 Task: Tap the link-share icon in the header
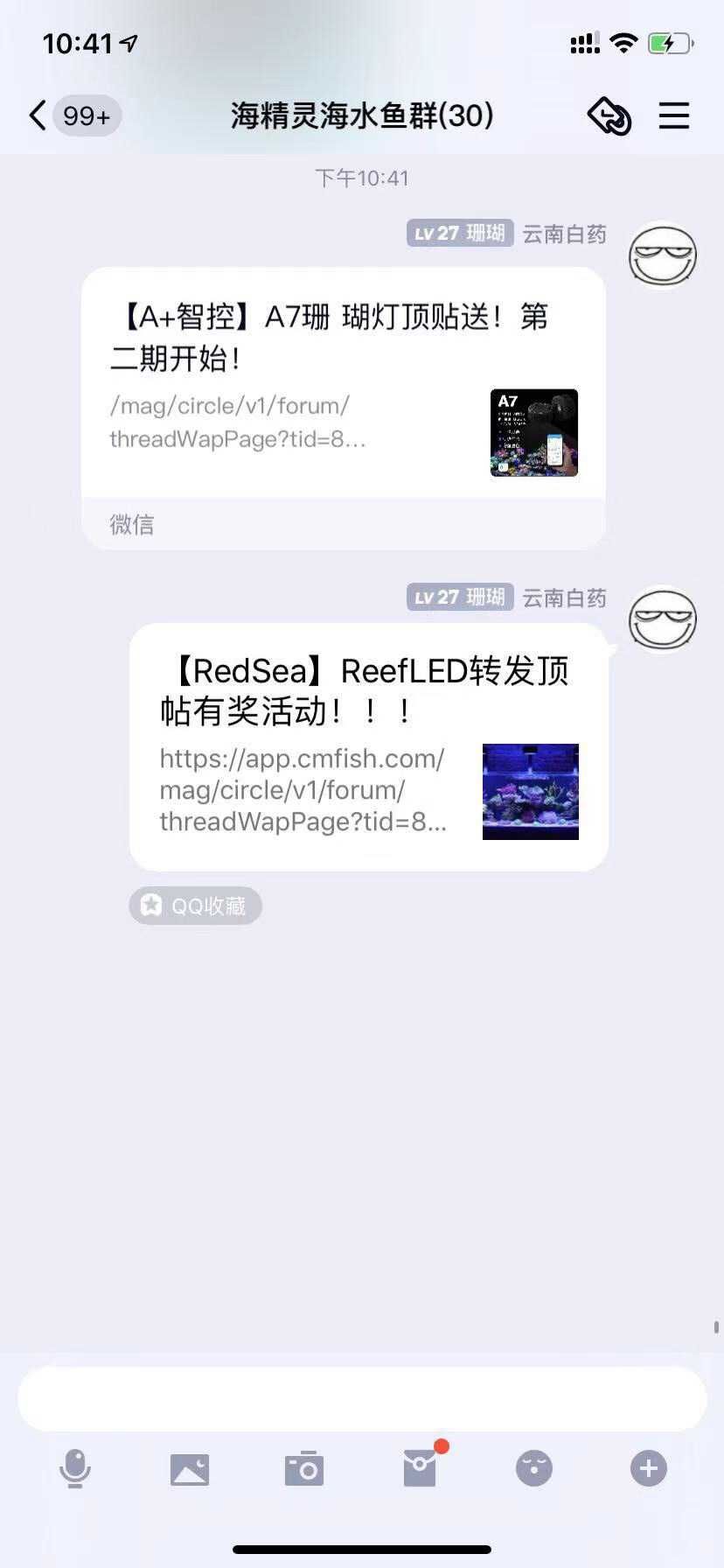pos(609,115)
